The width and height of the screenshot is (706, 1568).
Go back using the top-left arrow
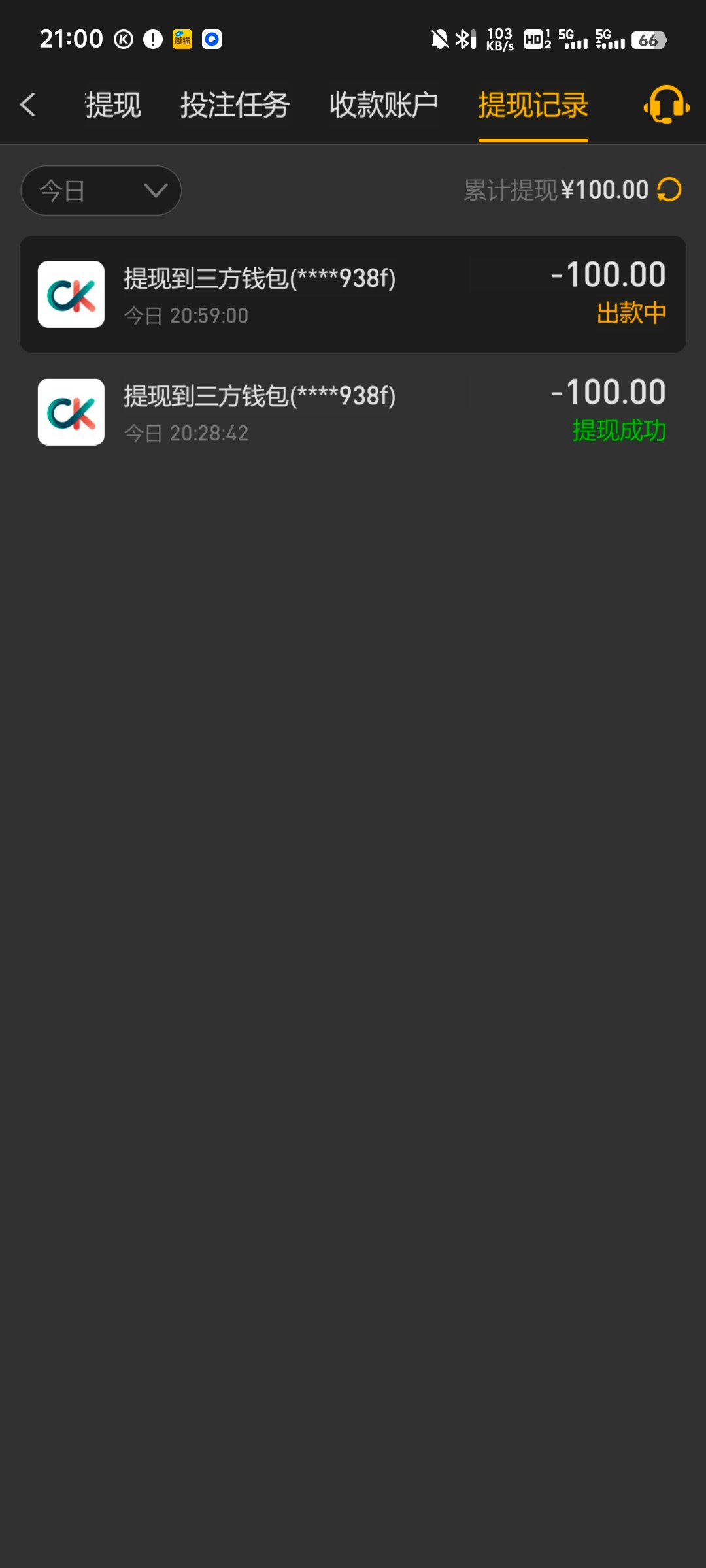pos(27,105)
